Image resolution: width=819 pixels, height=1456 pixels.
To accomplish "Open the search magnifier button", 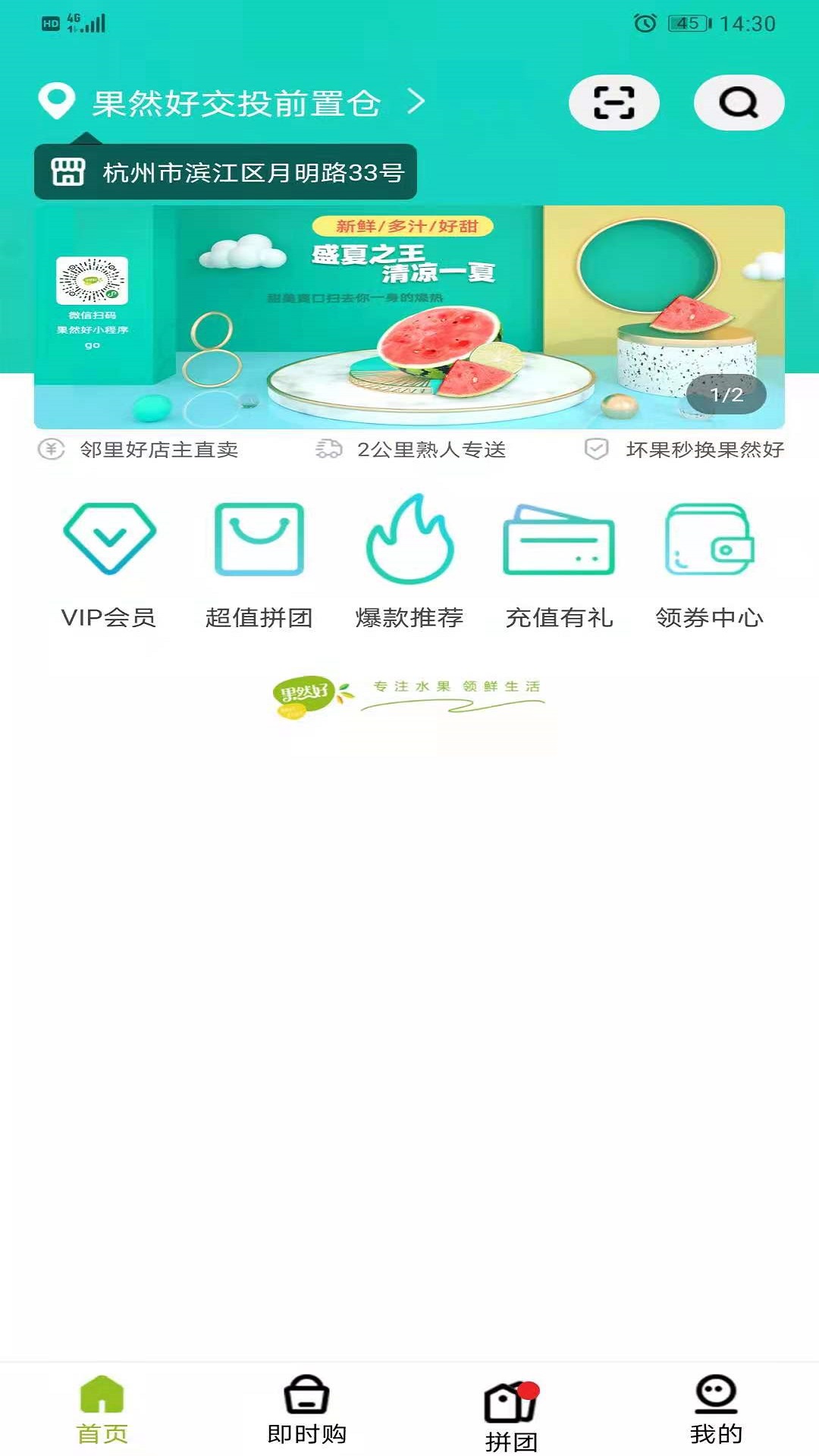I will 739,102.
